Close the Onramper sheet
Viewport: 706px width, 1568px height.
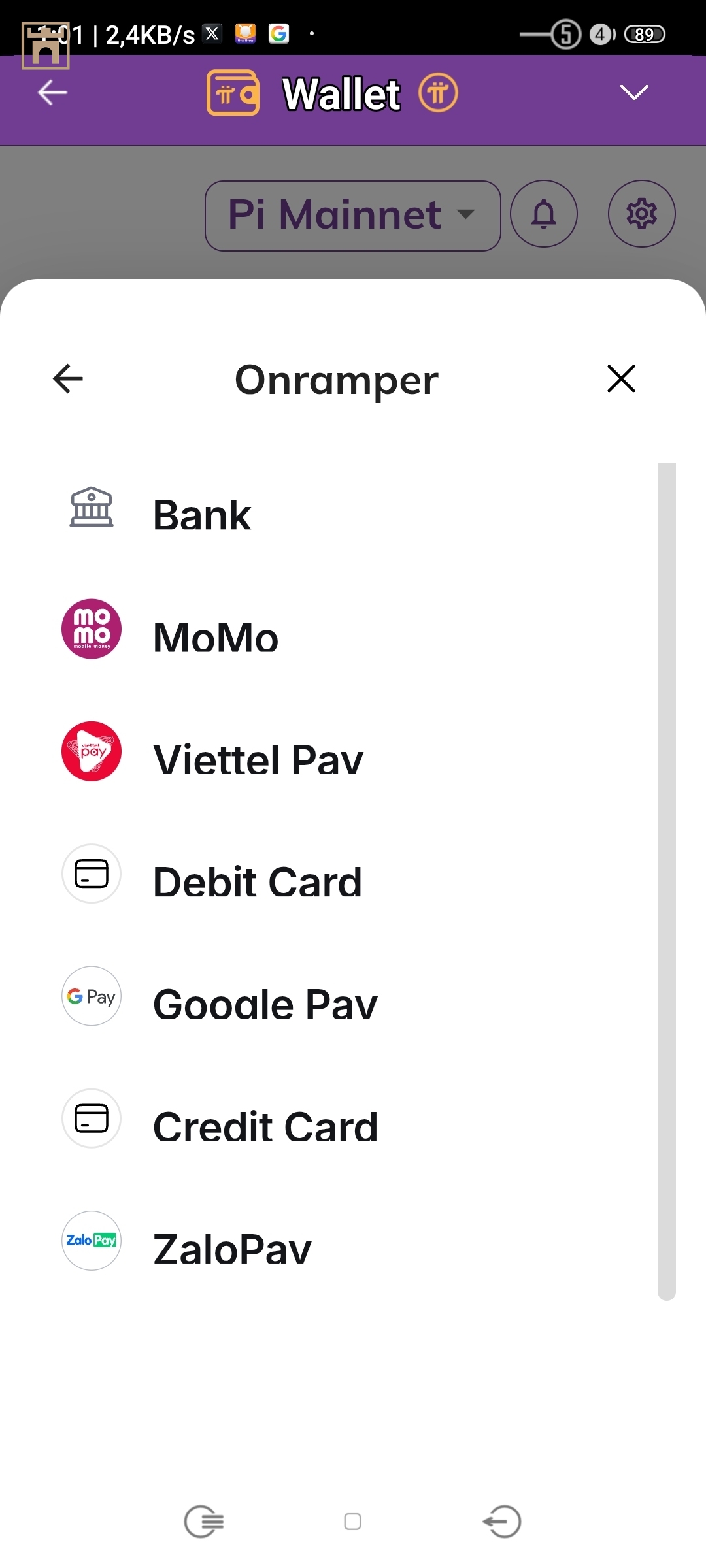coord(620,379)
